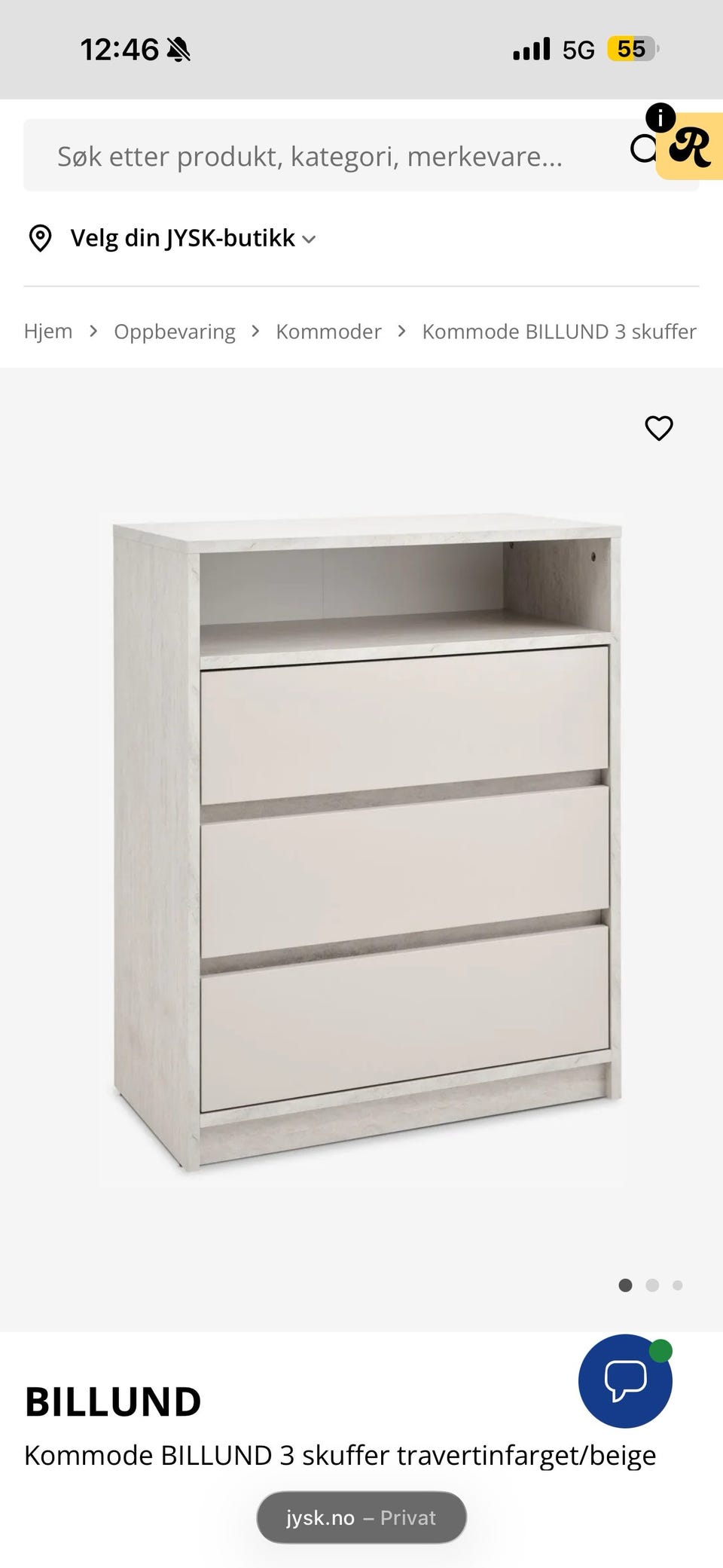Expand the Velg din JYSK-butikk selector
Viewport: 723px width, 1568px height.
click(x=172, y=238)
